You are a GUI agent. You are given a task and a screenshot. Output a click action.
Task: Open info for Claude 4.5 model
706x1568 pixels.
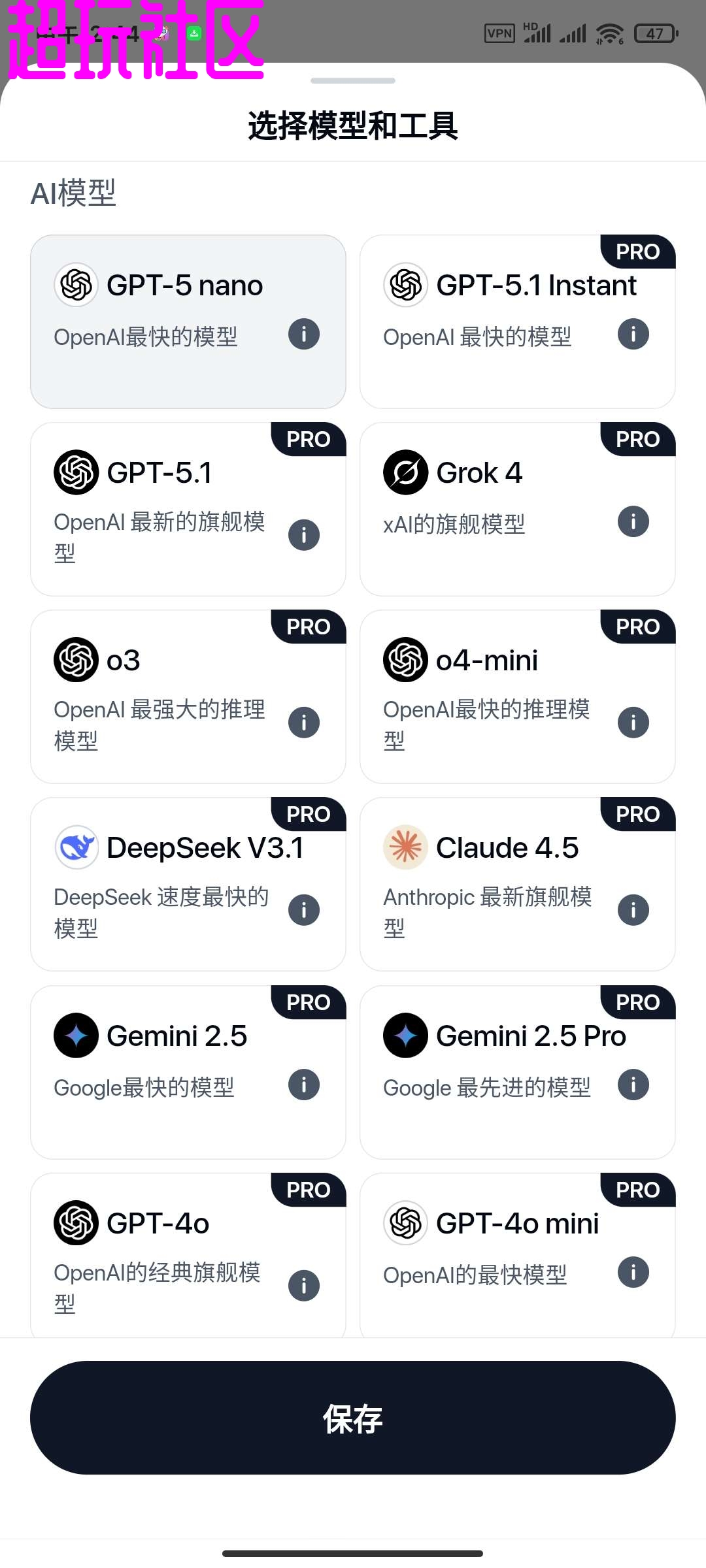[x=633, y=909]
